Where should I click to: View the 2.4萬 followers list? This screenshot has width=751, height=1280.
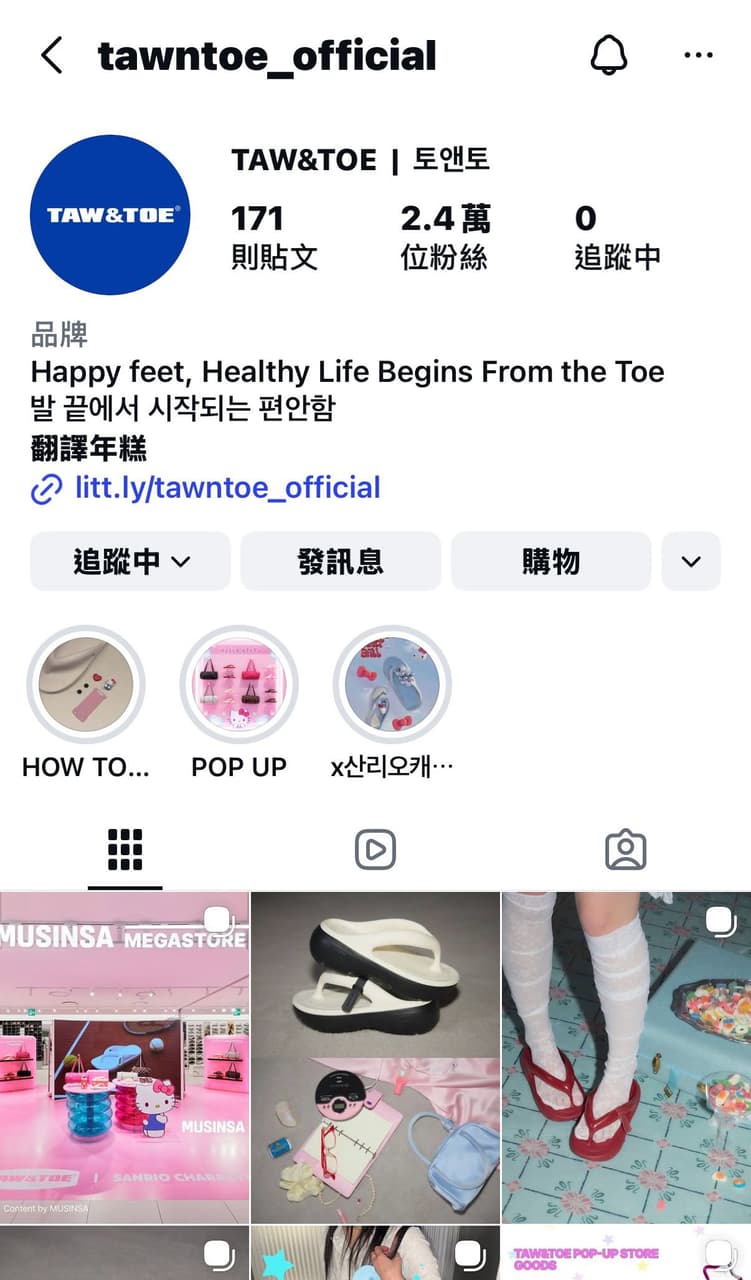445,236
